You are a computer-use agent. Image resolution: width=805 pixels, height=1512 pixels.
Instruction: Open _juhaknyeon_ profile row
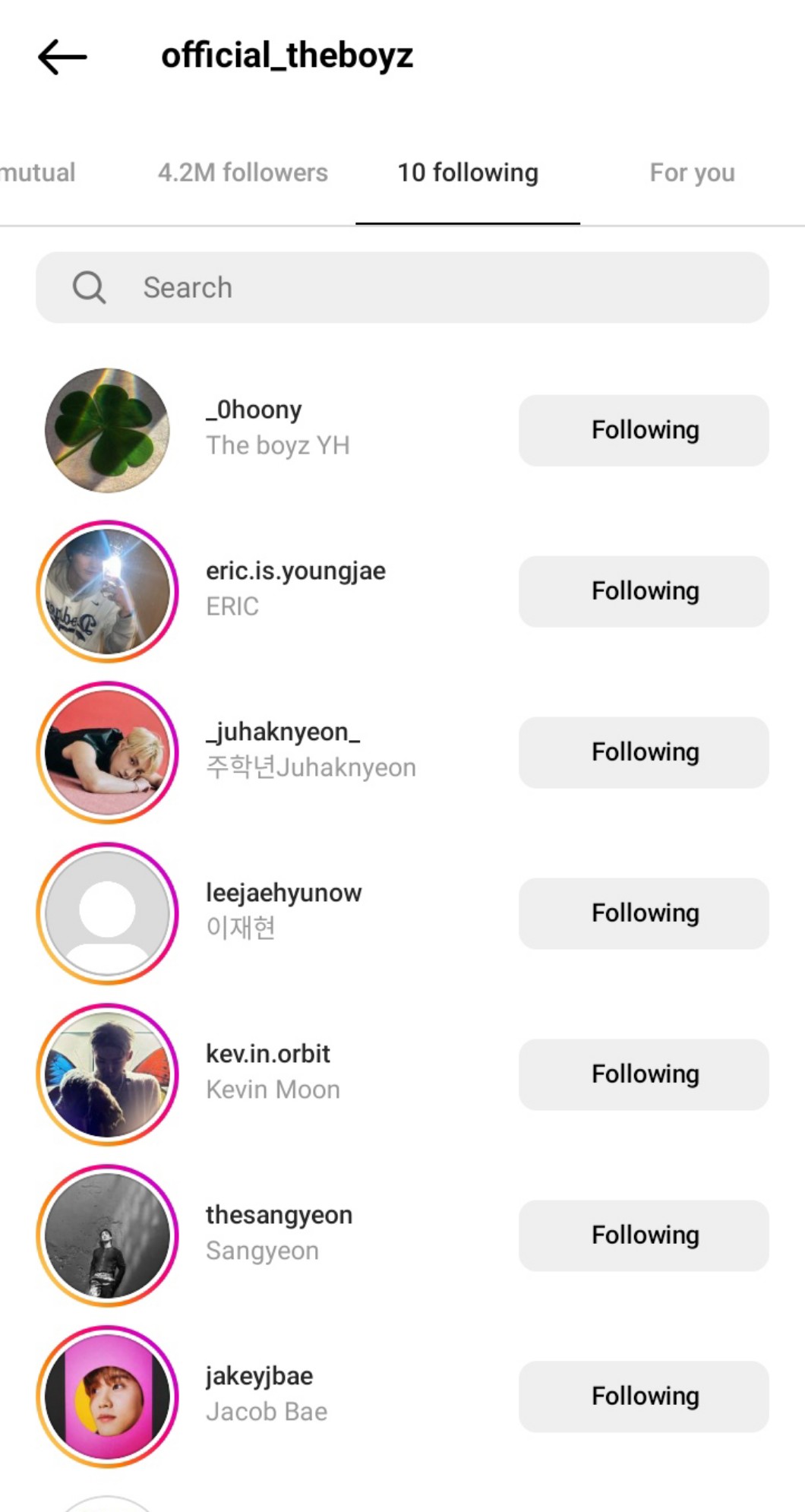(x=283, y=732)
